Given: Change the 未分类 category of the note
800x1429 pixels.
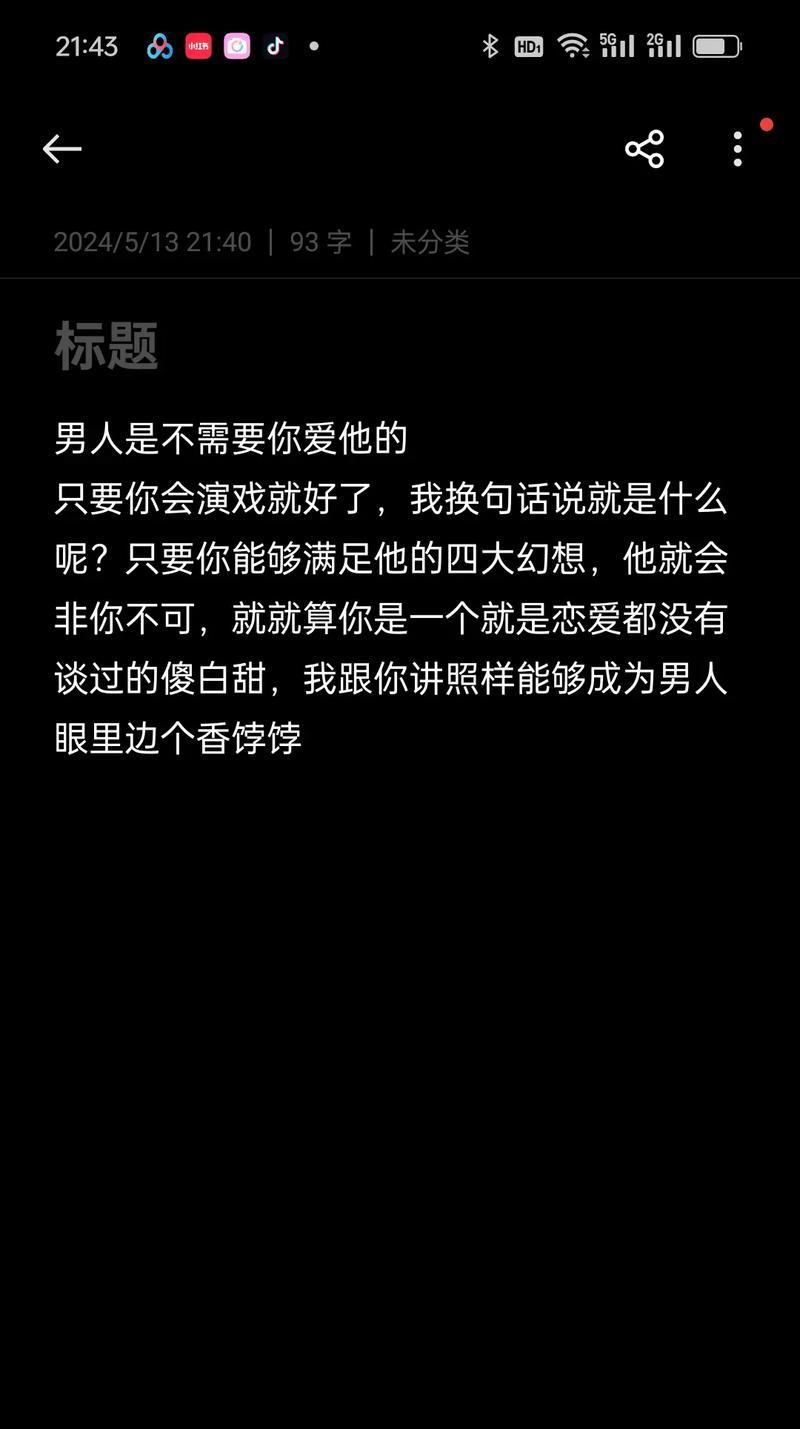Looking at the screenshot, I should click(430, 242).
